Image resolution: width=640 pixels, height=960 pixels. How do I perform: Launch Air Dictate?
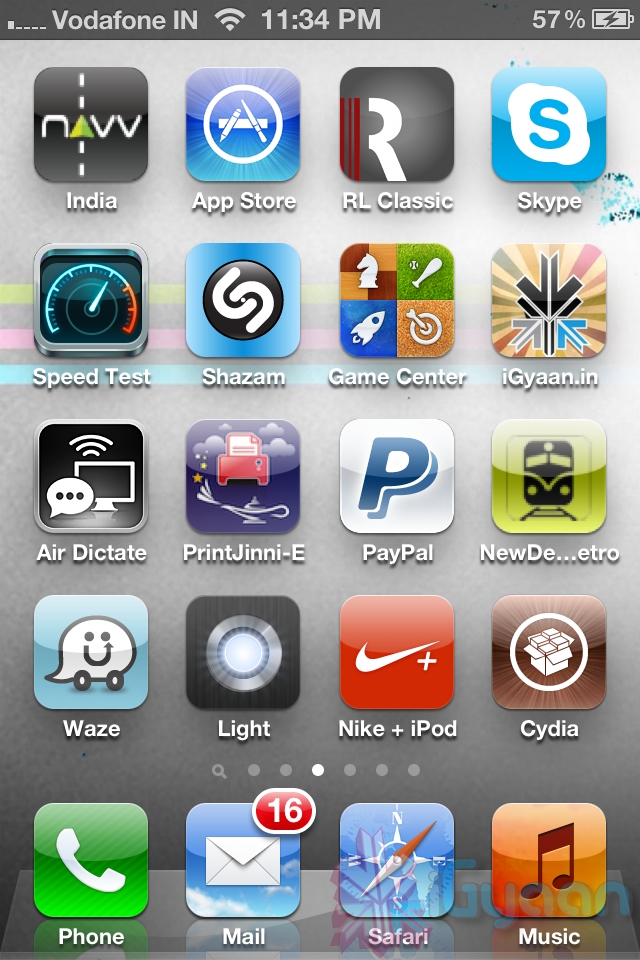pos(91,476)
